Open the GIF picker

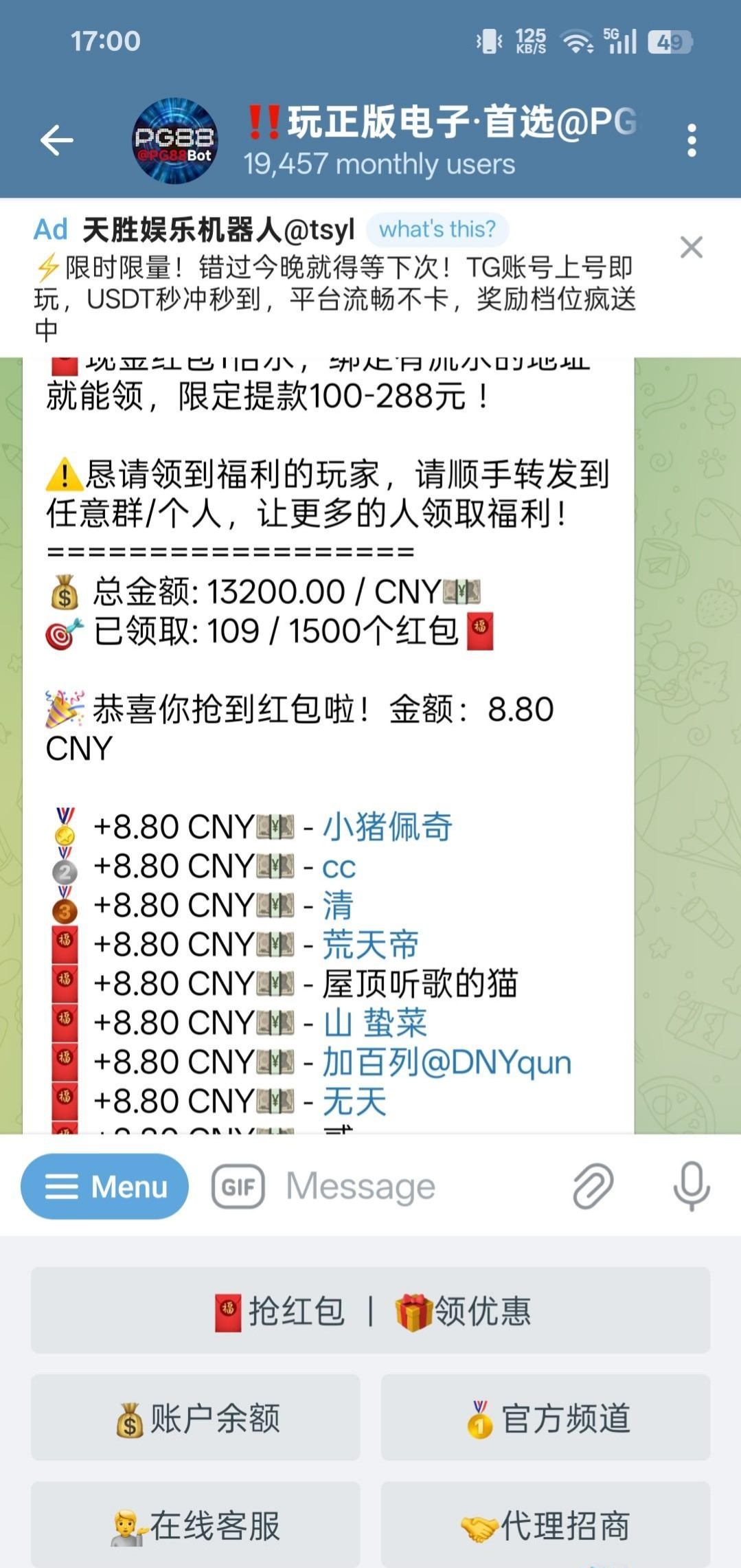(238, 1187)
